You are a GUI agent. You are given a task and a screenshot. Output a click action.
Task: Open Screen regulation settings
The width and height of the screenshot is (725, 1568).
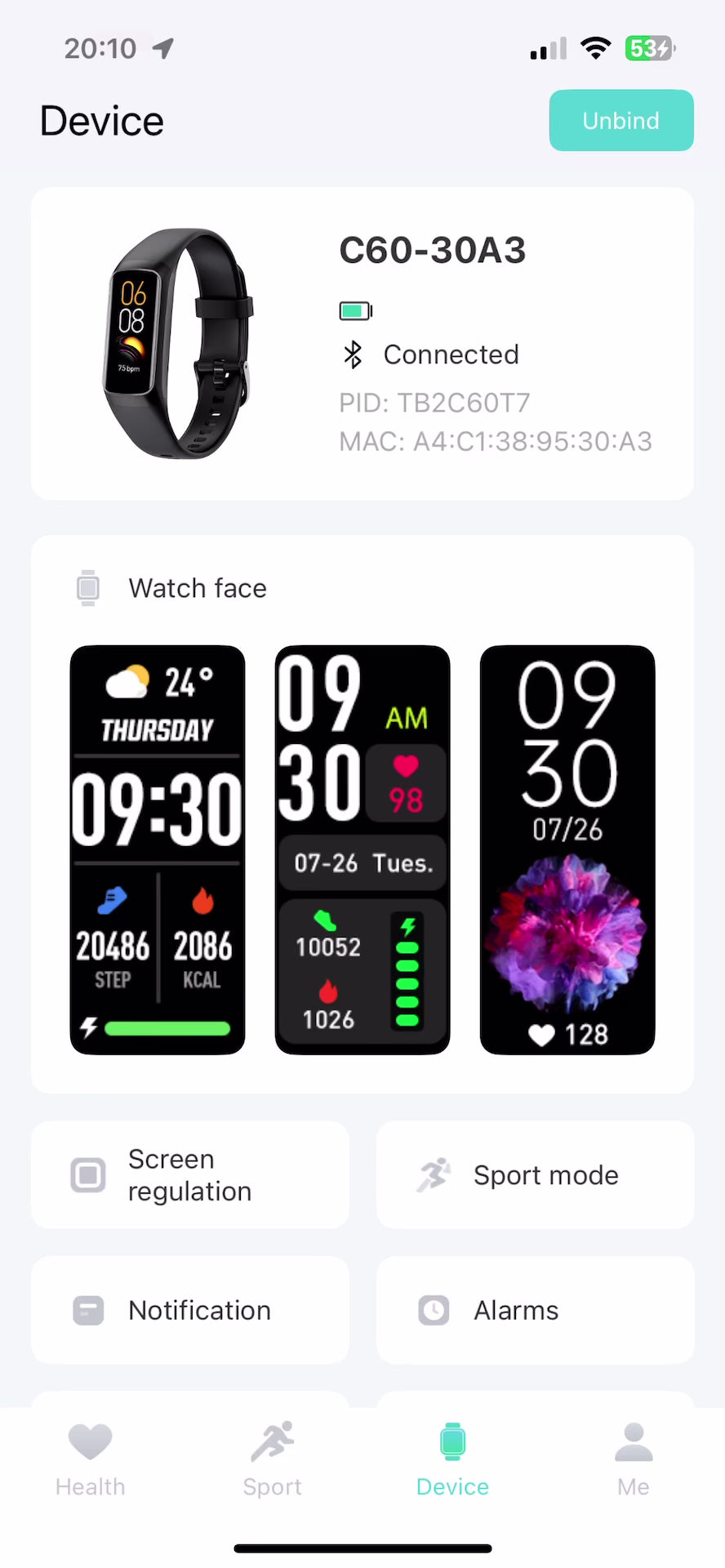(189, 1174)
